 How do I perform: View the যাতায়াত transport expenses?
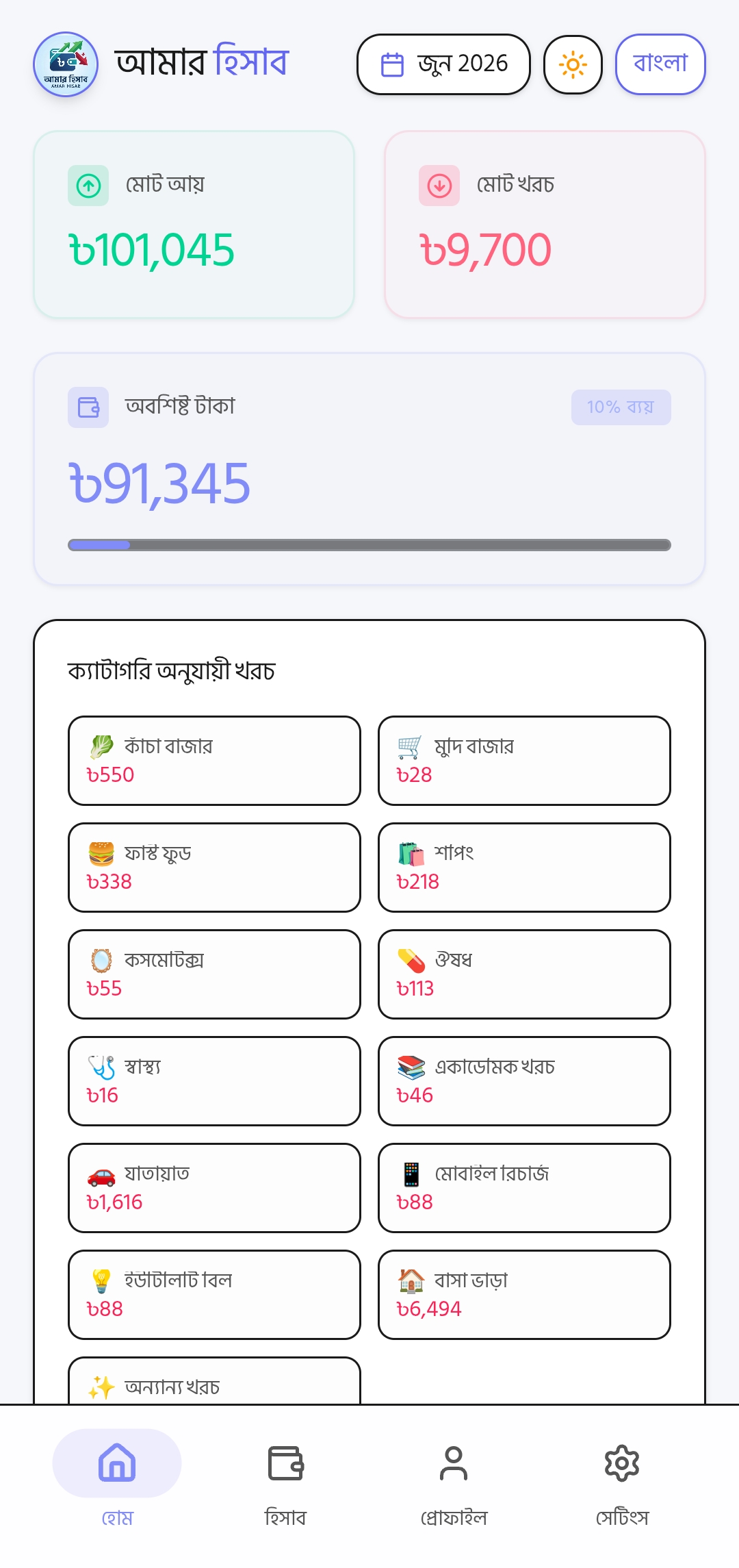click(x=214, y=1188)
